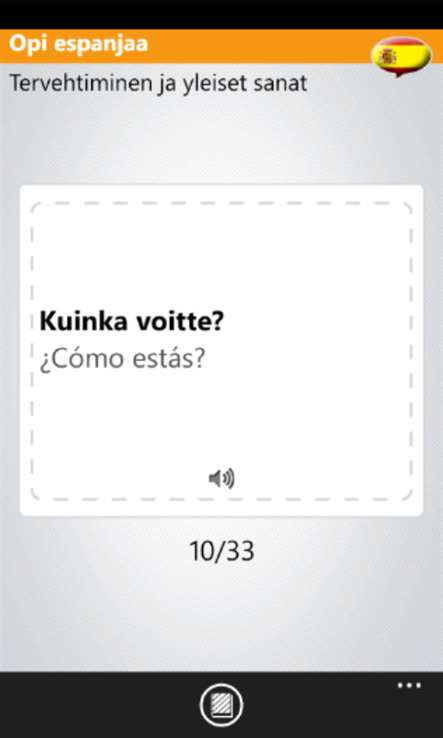Viewport: 443px width, 738px height.
Task: Tap the flashcard Kuinka voitte?
Action: point(221,351)
